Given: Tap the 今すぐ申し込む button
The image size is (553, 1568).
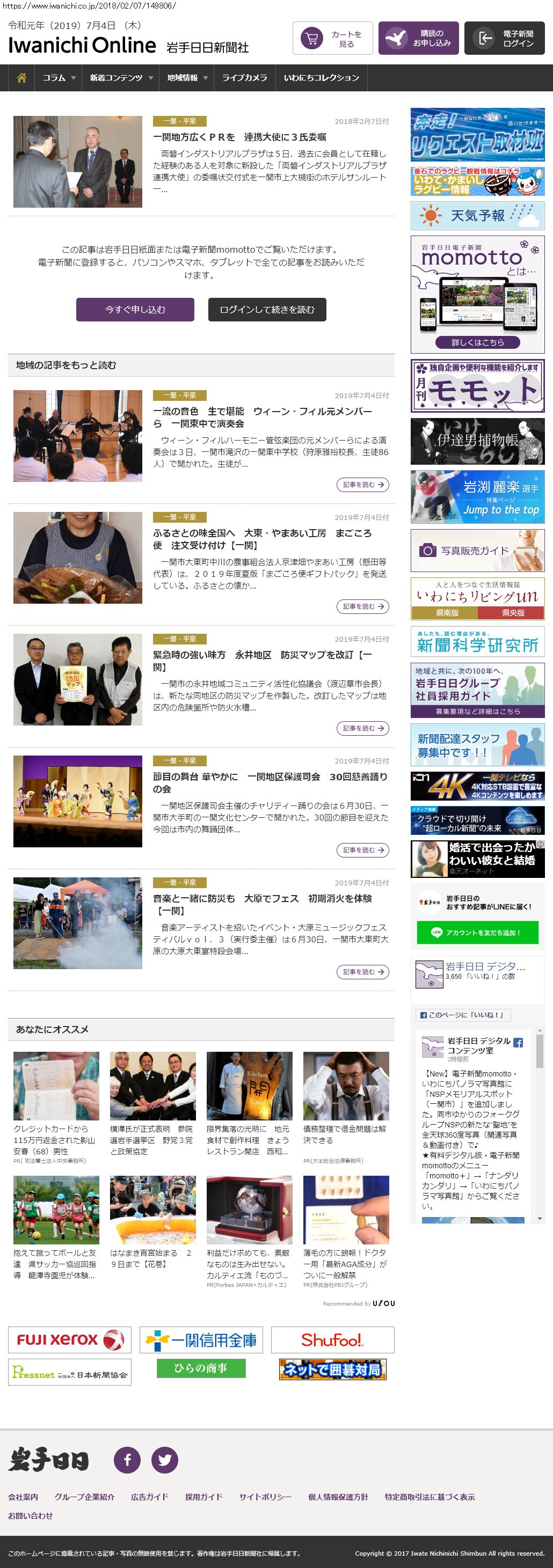Looking at the screenshot, I should click(x=135, y=309).
